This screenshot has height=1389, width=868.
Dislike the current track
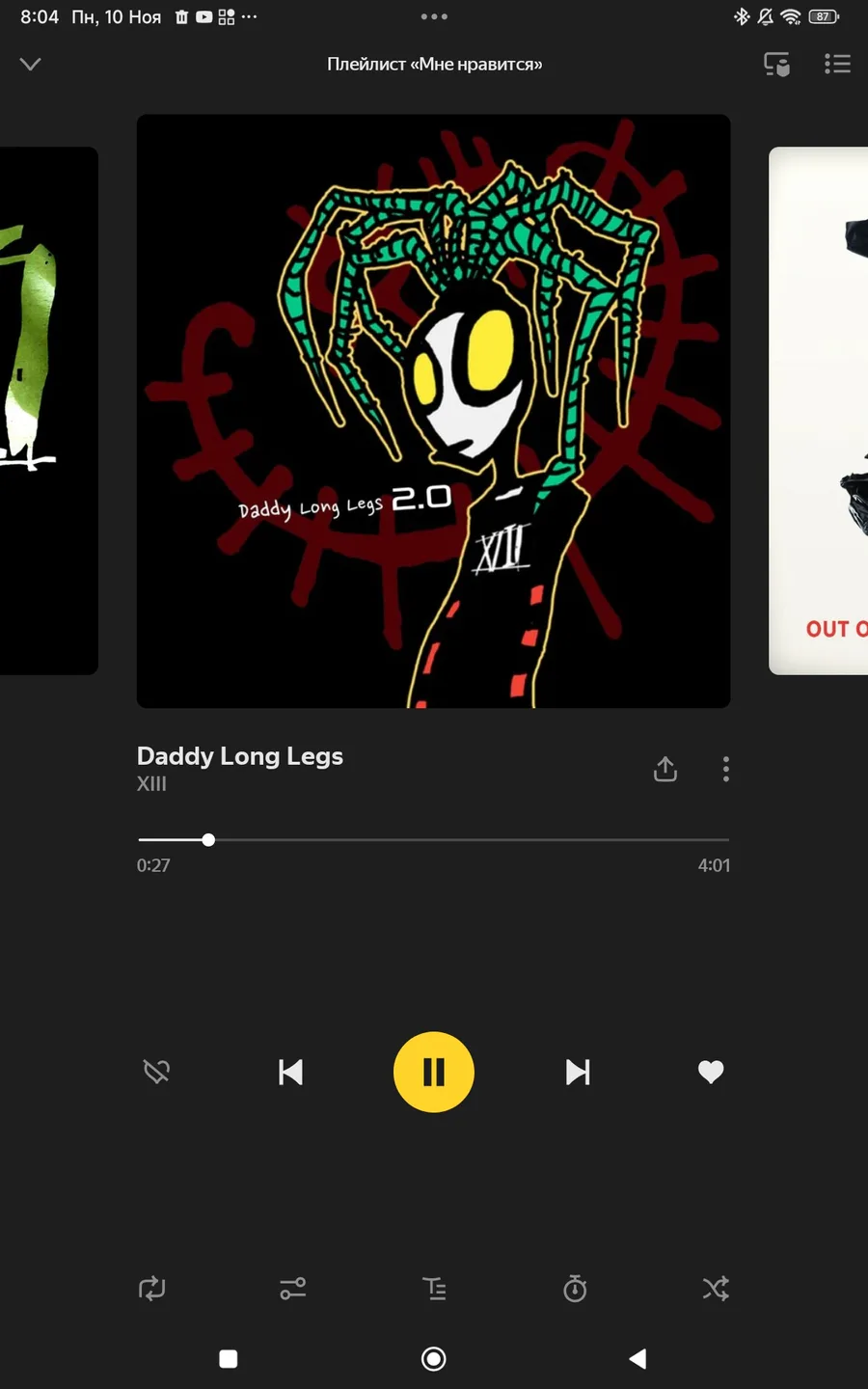156,1072
